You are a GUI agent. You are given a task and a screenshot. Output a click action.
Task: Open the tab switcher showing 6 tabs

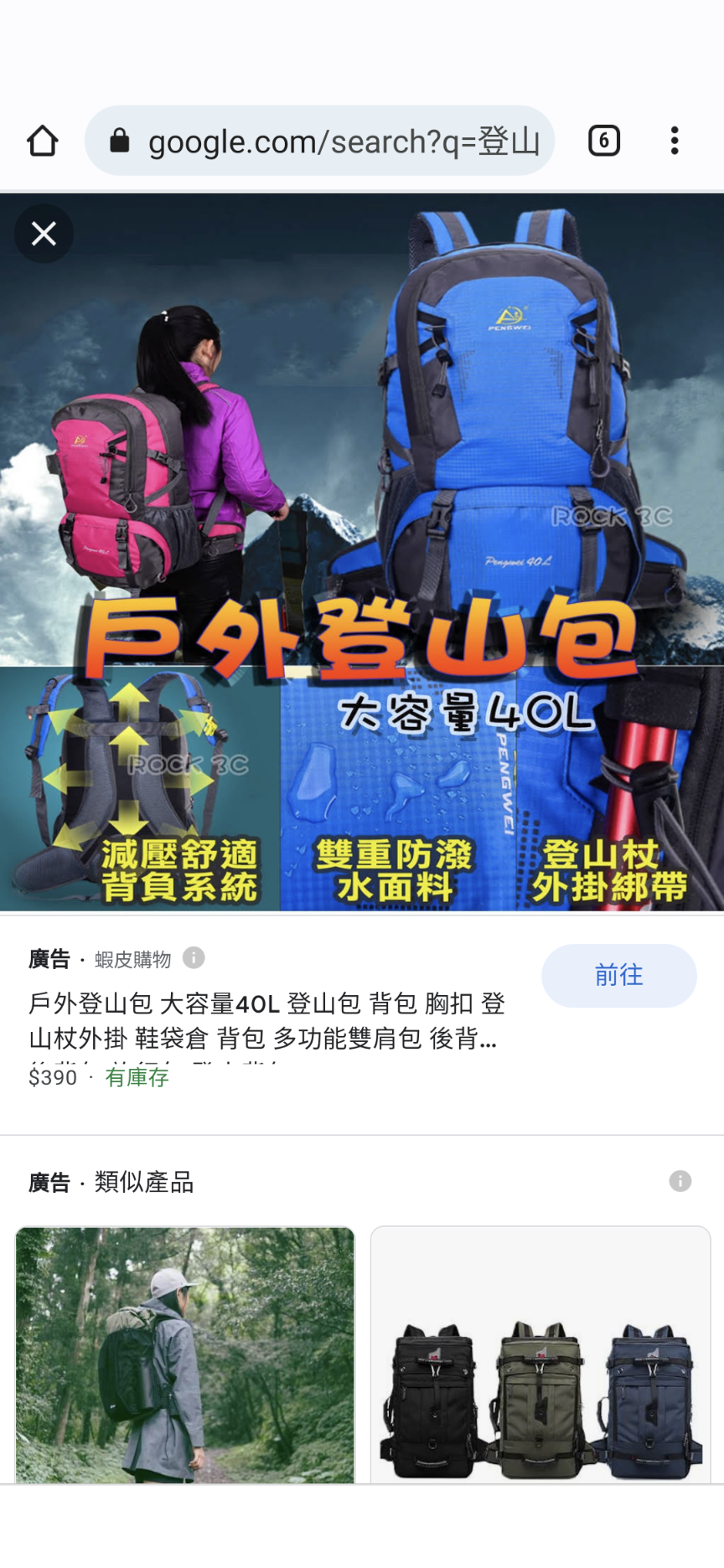click(603, 141)
